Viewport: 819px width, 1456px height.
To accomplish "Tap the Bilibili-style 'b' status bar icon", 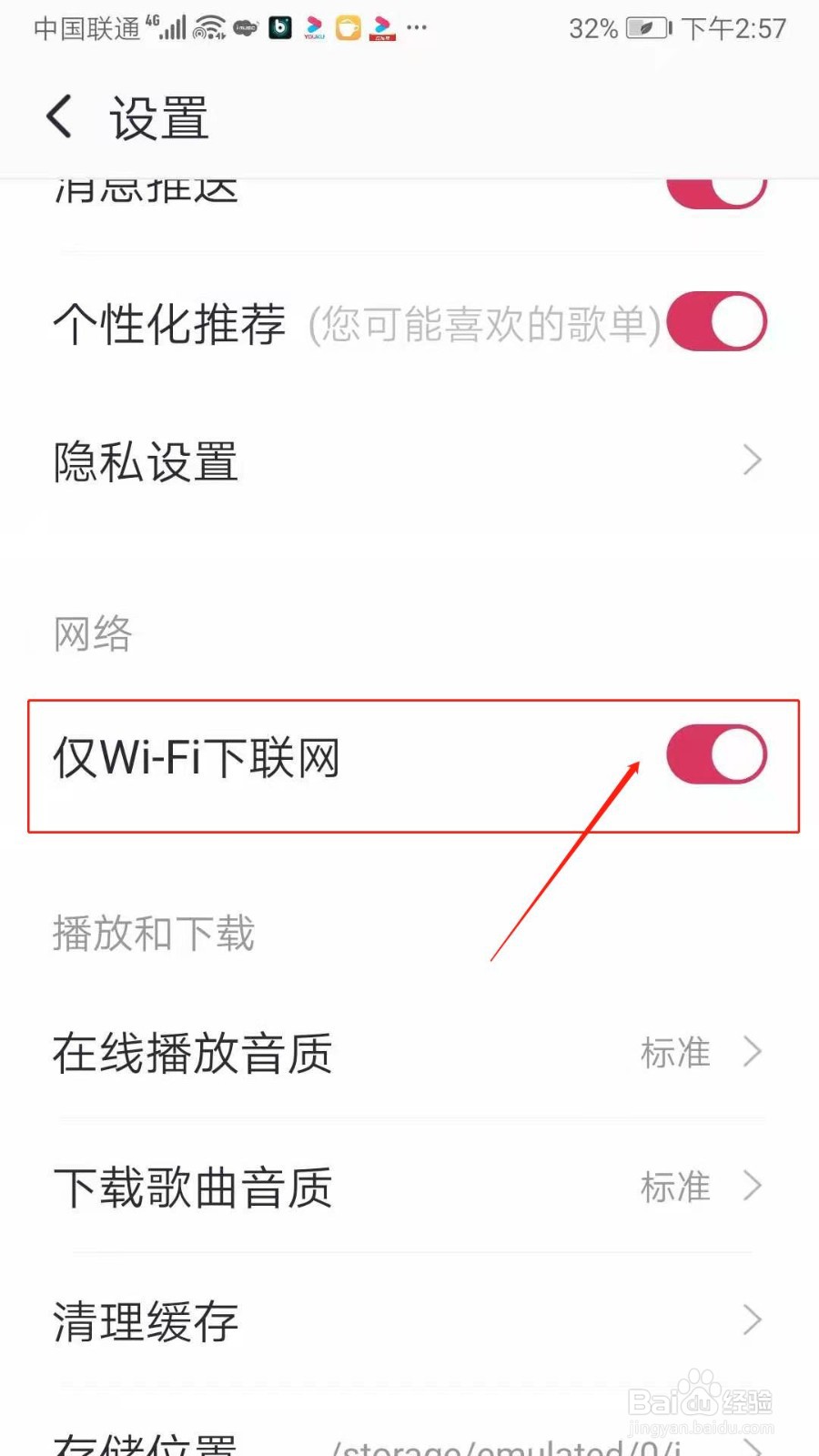I will [x=280, y=27].
